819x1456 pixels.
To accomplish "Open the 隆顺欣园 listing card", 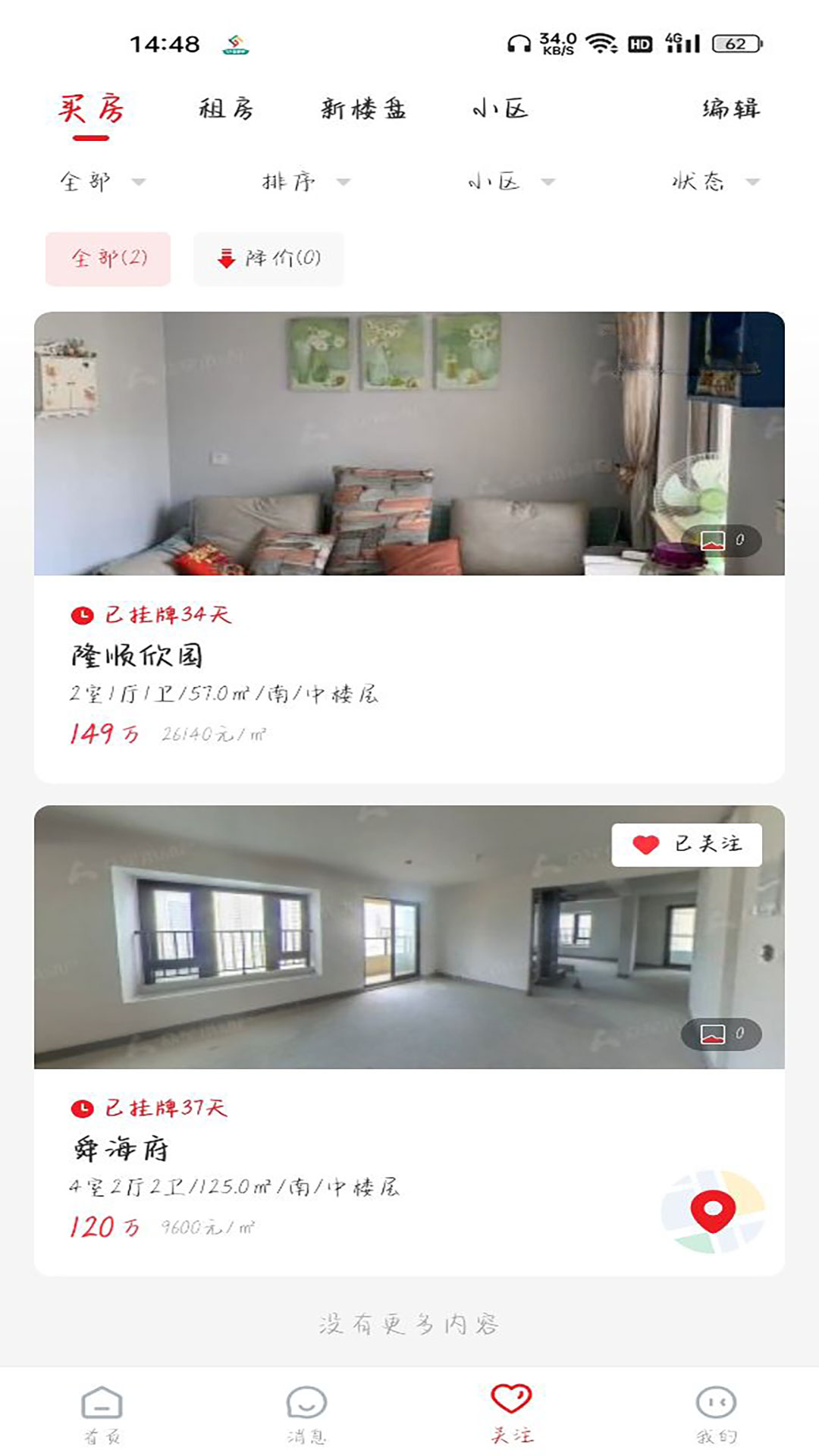I will [409, 548].
